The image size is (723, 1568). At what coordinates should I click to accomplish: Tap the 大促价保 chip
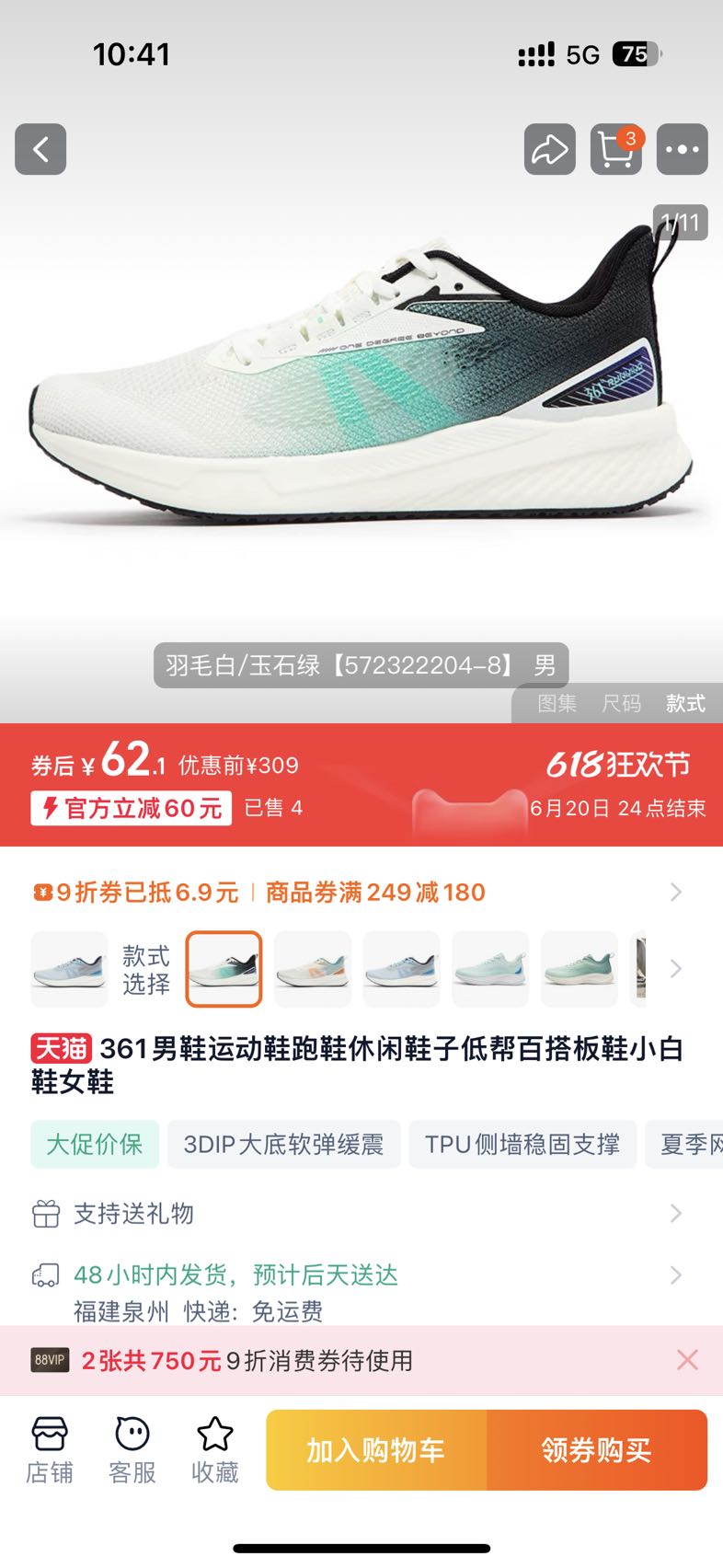click(95, 1144)
